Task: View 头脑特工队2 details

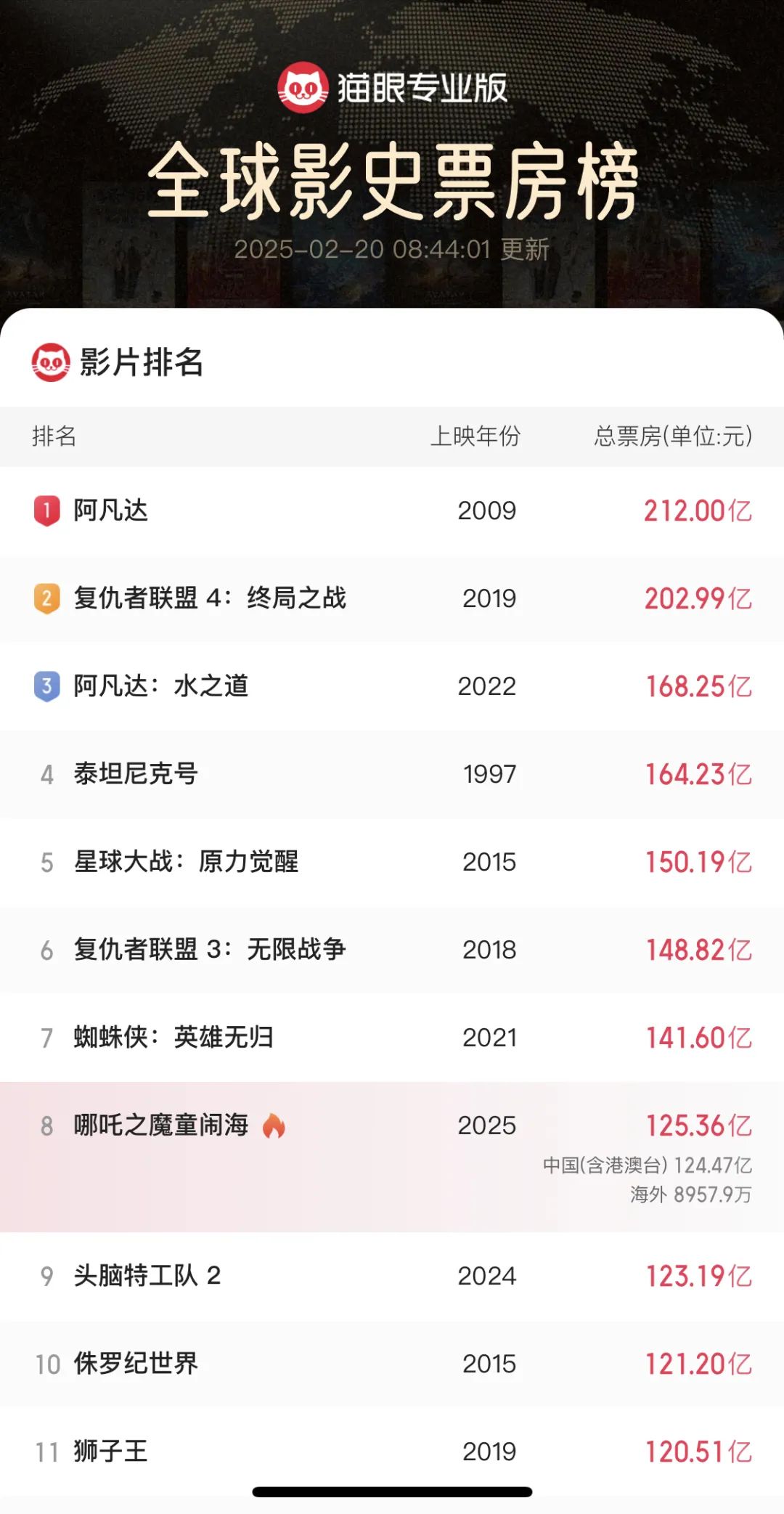Action: tap(392, 1276)
